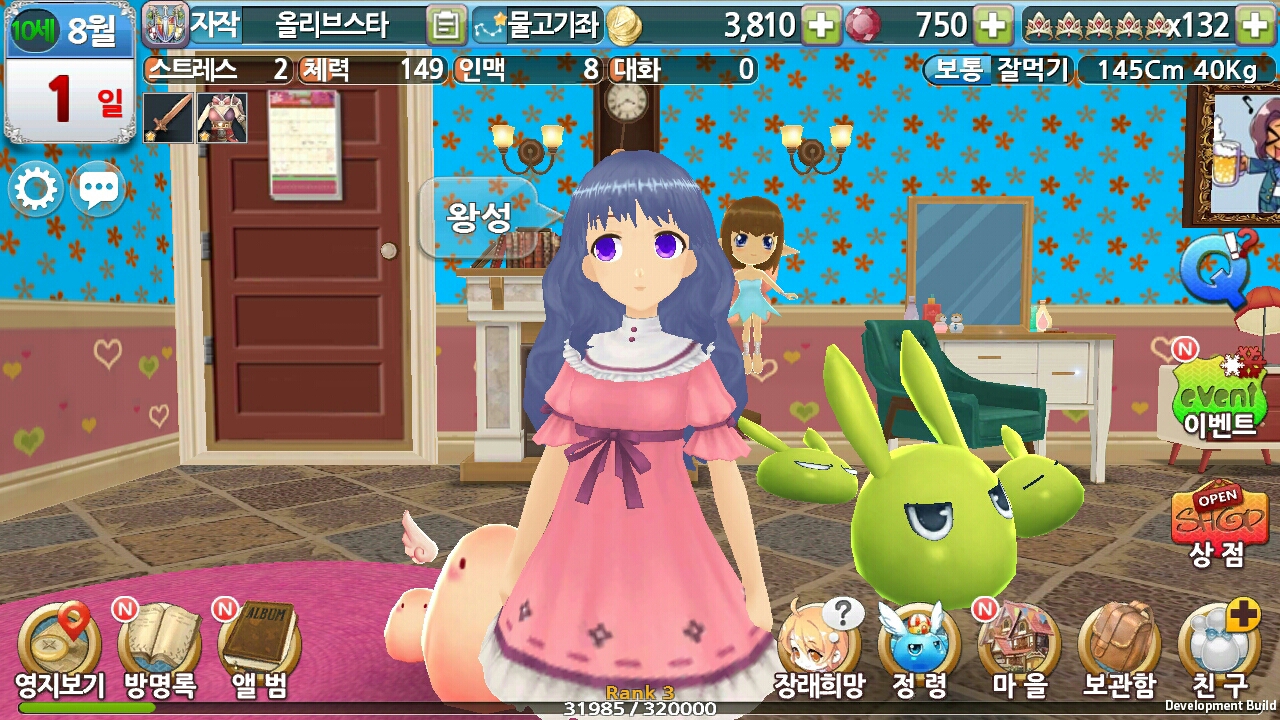The width and height of the screenshot is (1280, 720).
Task: Open the note icon next to 올리브스타
Action: click(445, 26)
